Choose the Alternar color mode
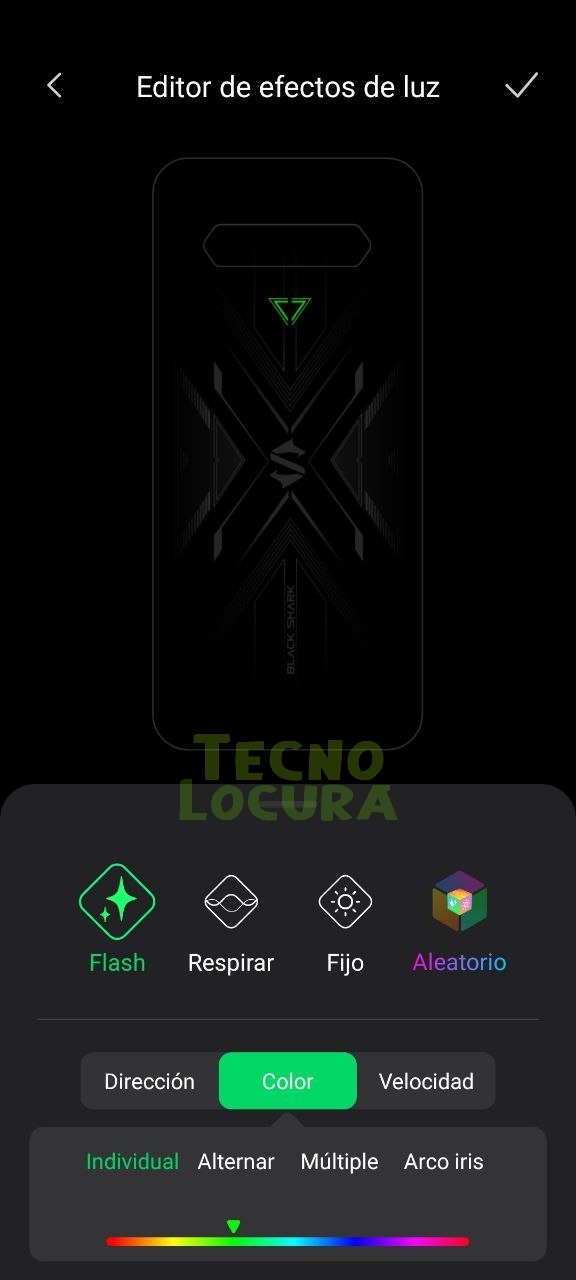This screenshot has width=576, height=1280. [236, 1162]
